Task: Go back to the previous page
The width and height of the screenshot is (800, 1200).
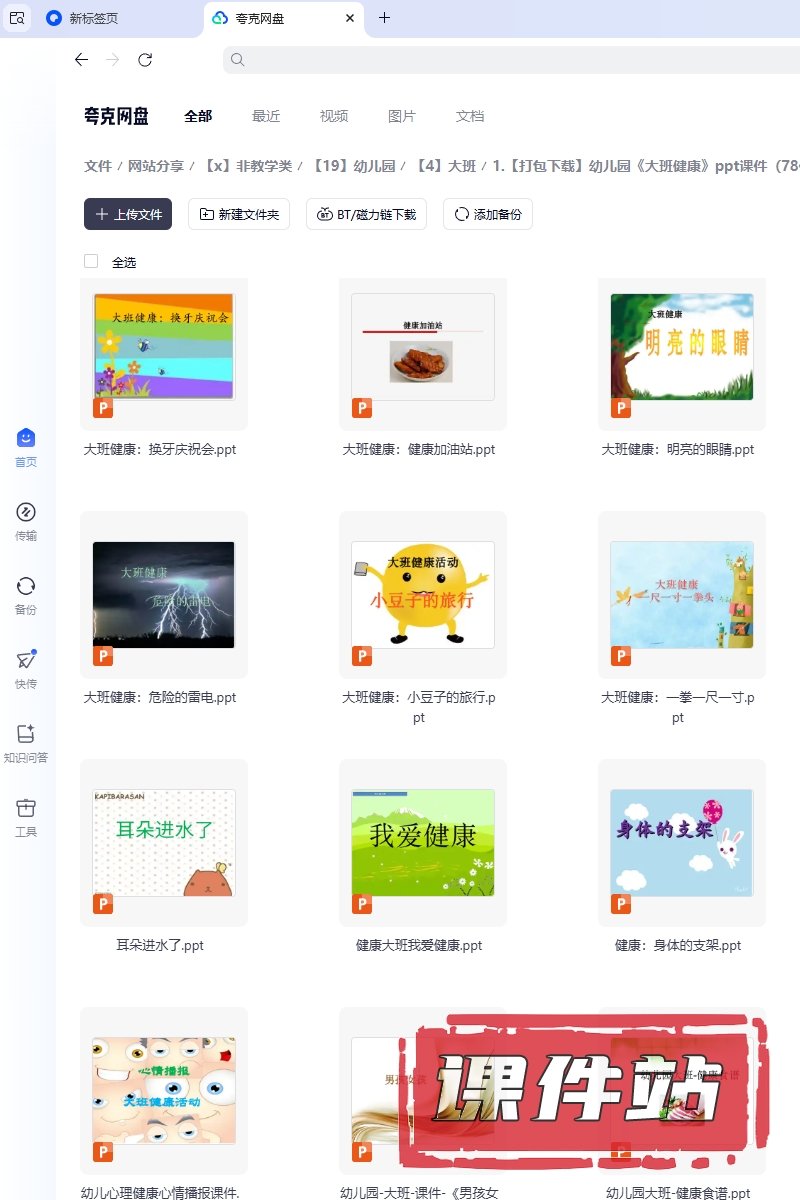Action: (x=82, y=60)
